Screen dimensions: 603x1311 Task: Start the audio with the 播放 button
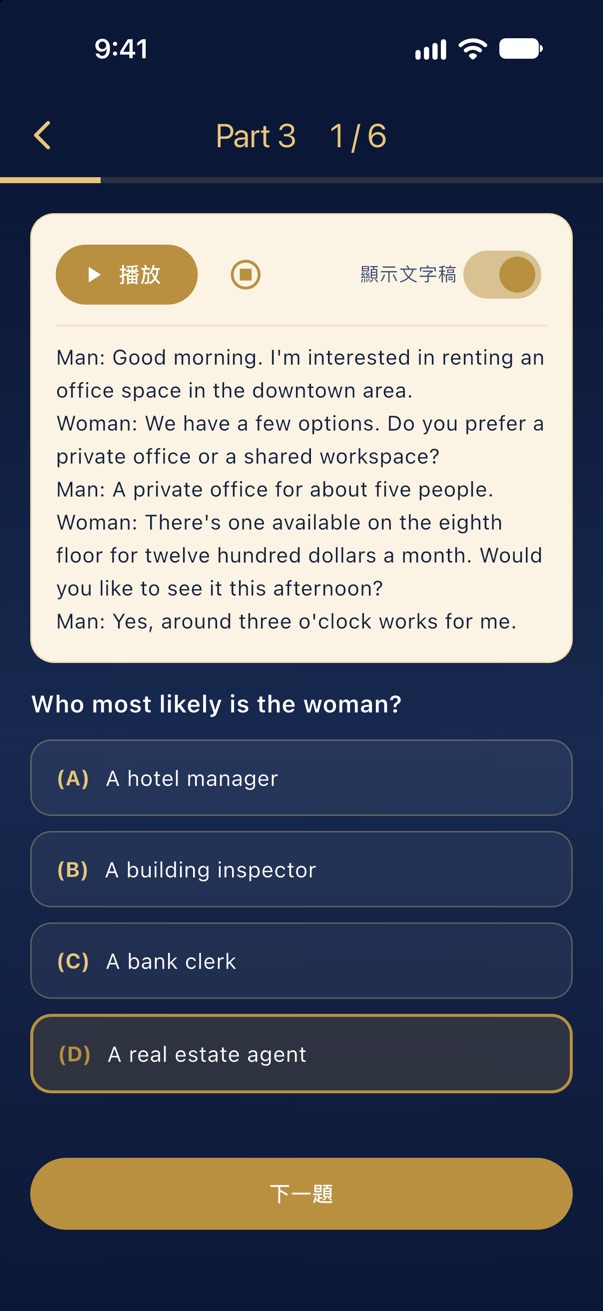[x=126, y=274]
